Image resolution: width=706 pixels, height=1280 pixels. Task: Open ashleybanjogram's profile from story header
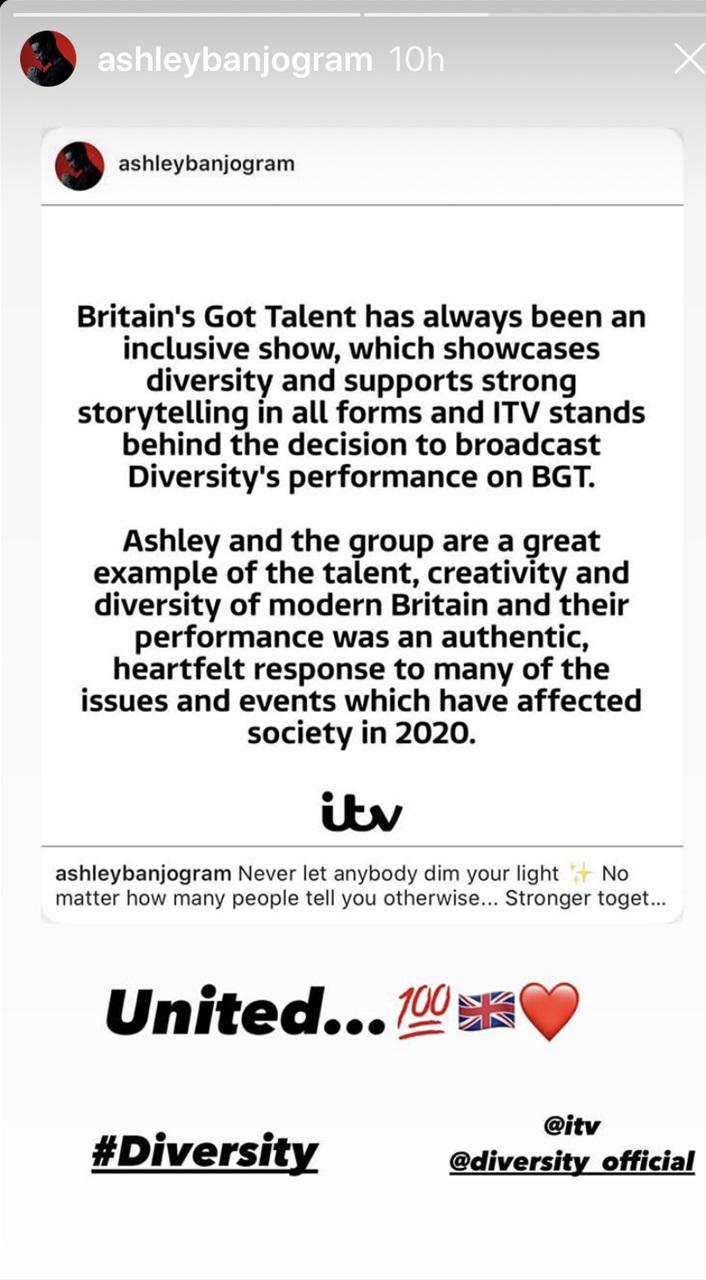234,59
